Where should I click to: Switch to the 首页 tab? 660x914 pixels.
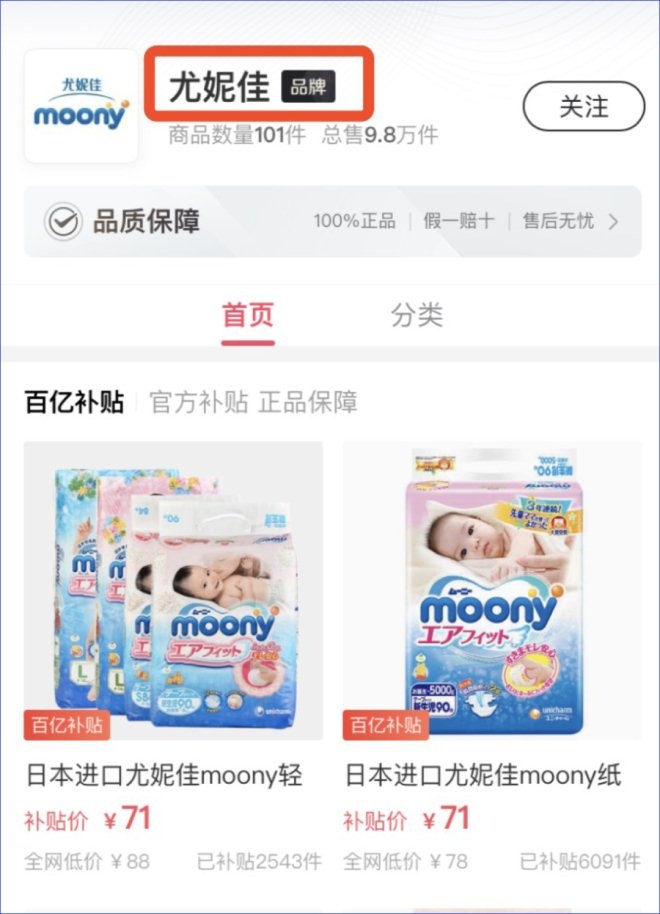coord(248,316)
